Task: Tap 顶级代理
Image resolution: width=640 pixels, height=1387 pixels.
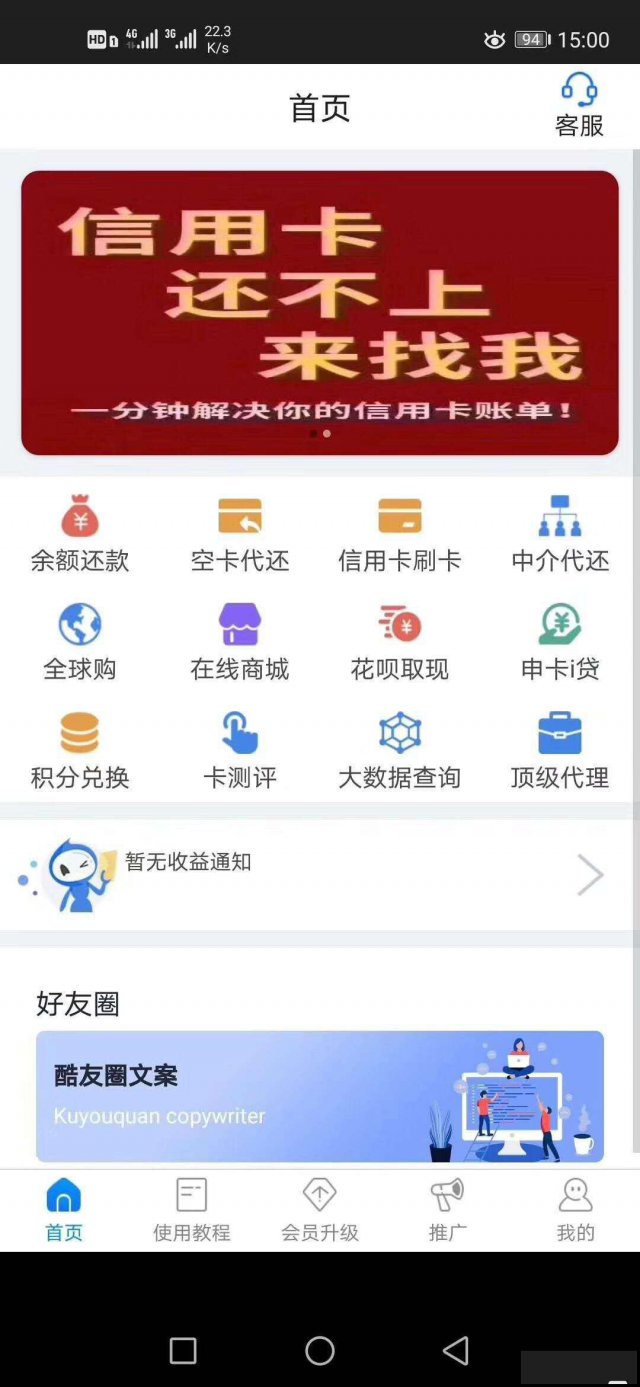Action: pos(560,750)
